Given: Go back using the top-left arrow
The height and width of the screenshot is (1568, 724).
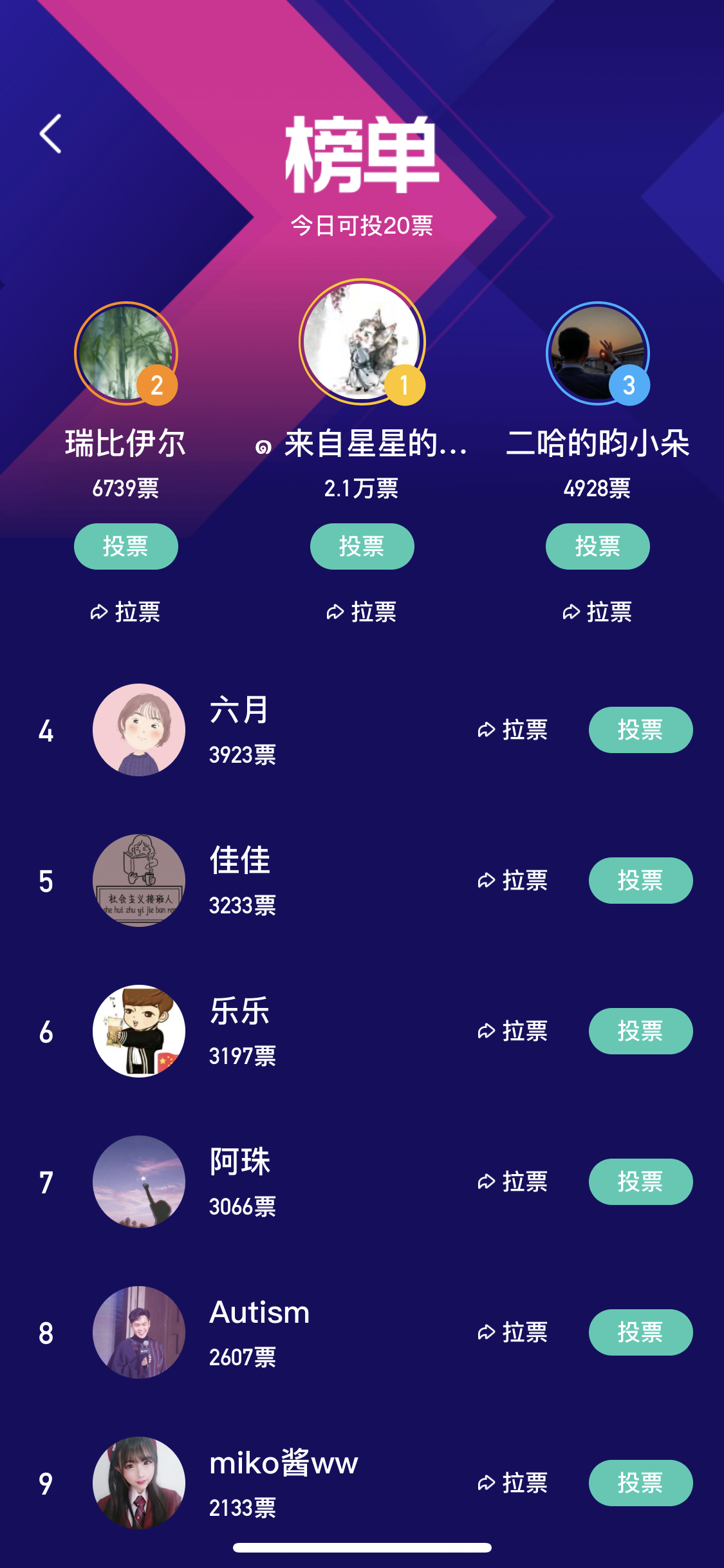Looking at the screenshot, I should (x=51, y=134).
